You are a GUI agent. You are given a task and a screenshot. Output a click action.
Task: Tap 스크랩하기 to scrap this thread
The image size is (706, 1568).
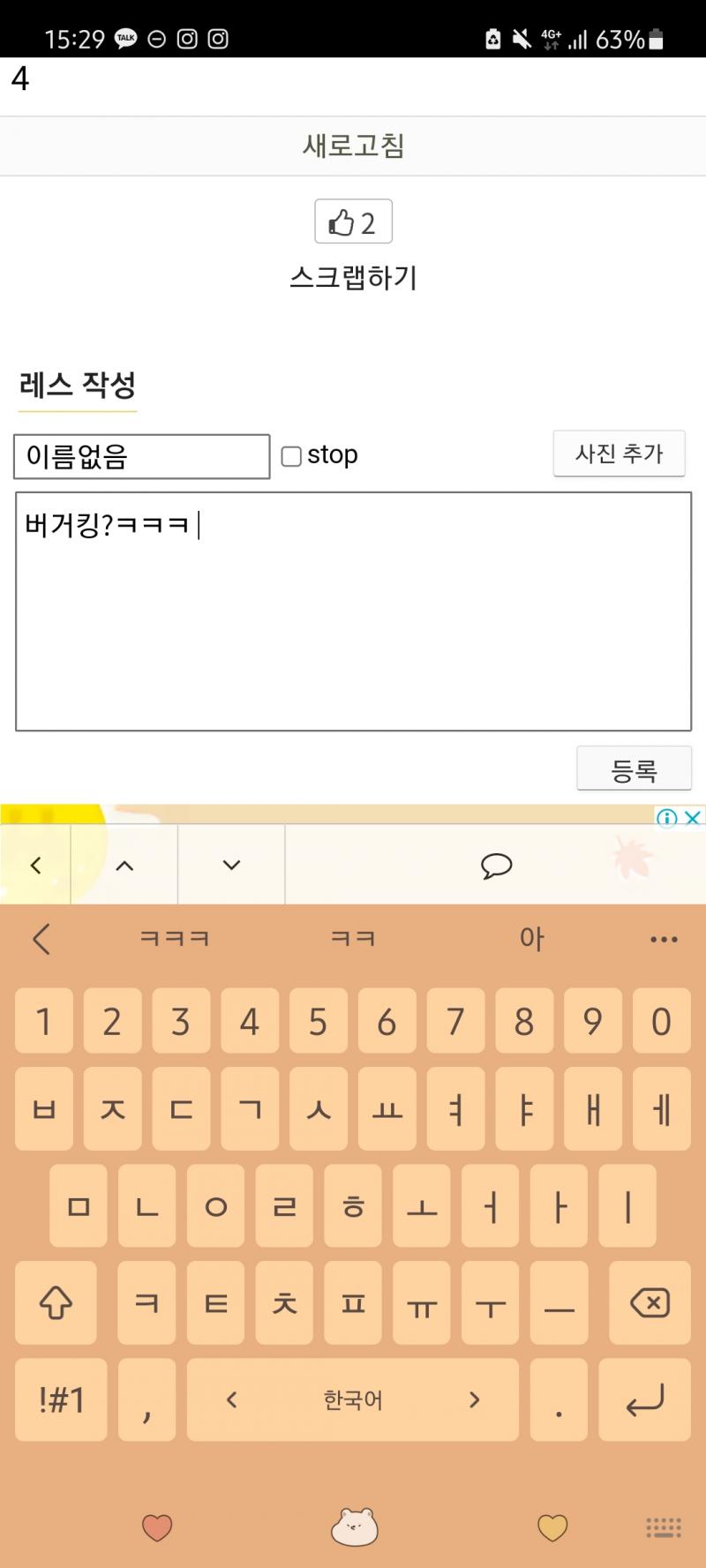(x=353, y=278)
